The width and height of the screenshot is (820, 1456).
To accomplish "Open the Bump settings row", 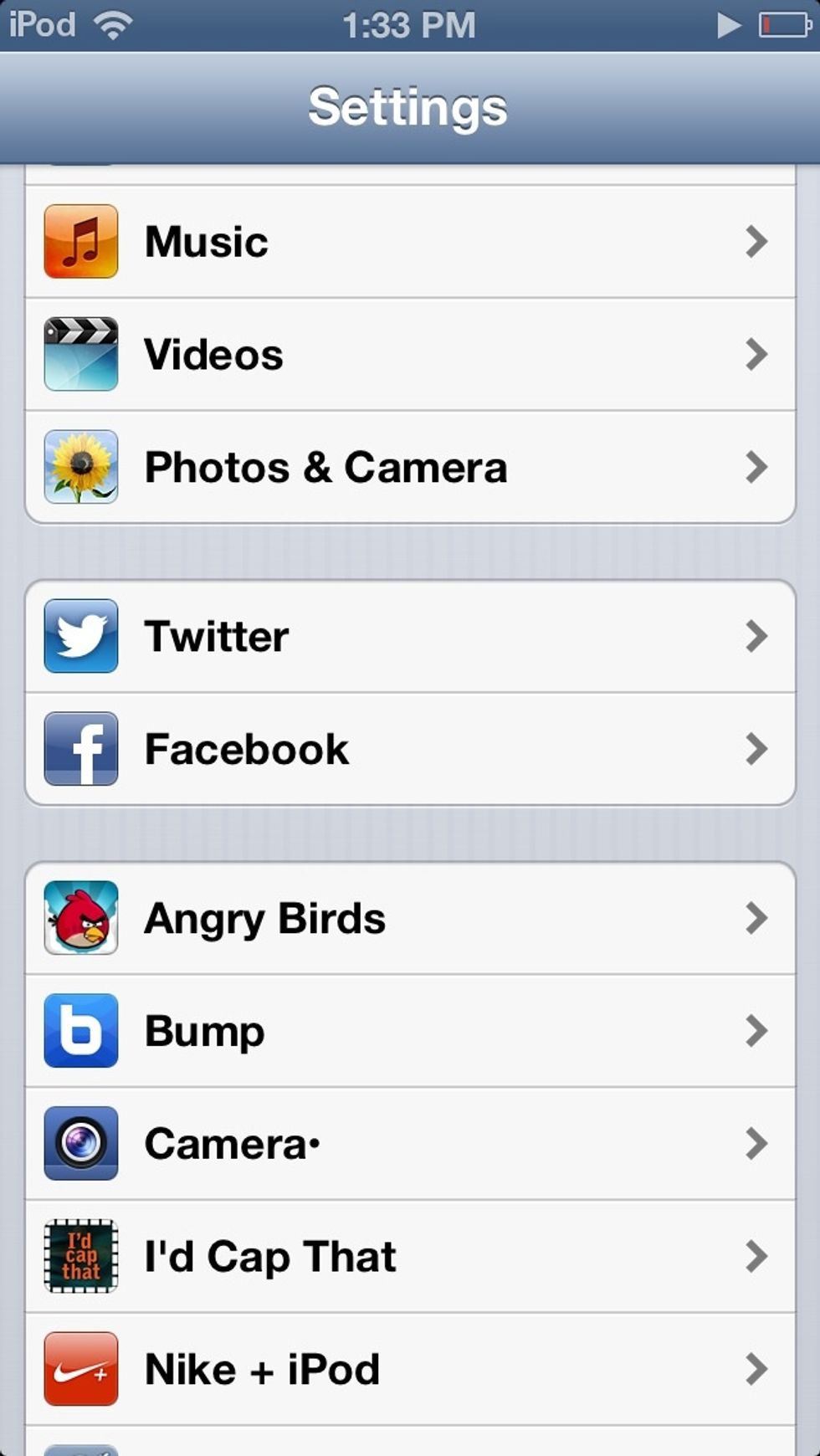I will point(410,1031).
